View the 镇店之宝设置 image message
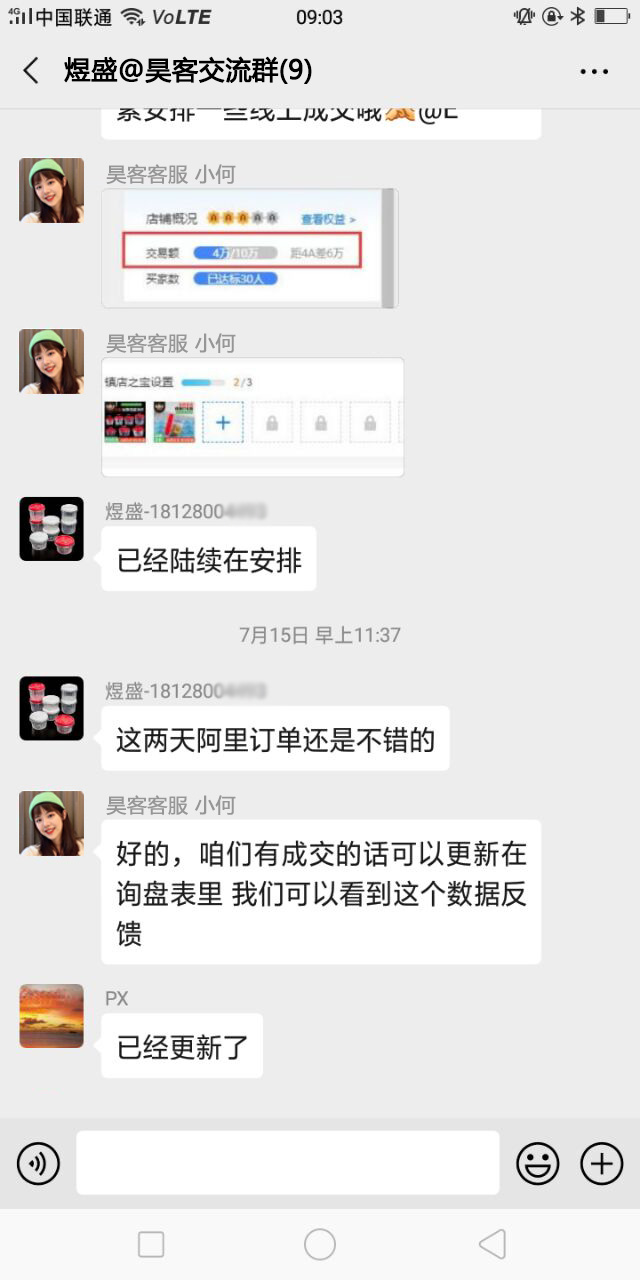 [x=253, y=417]
